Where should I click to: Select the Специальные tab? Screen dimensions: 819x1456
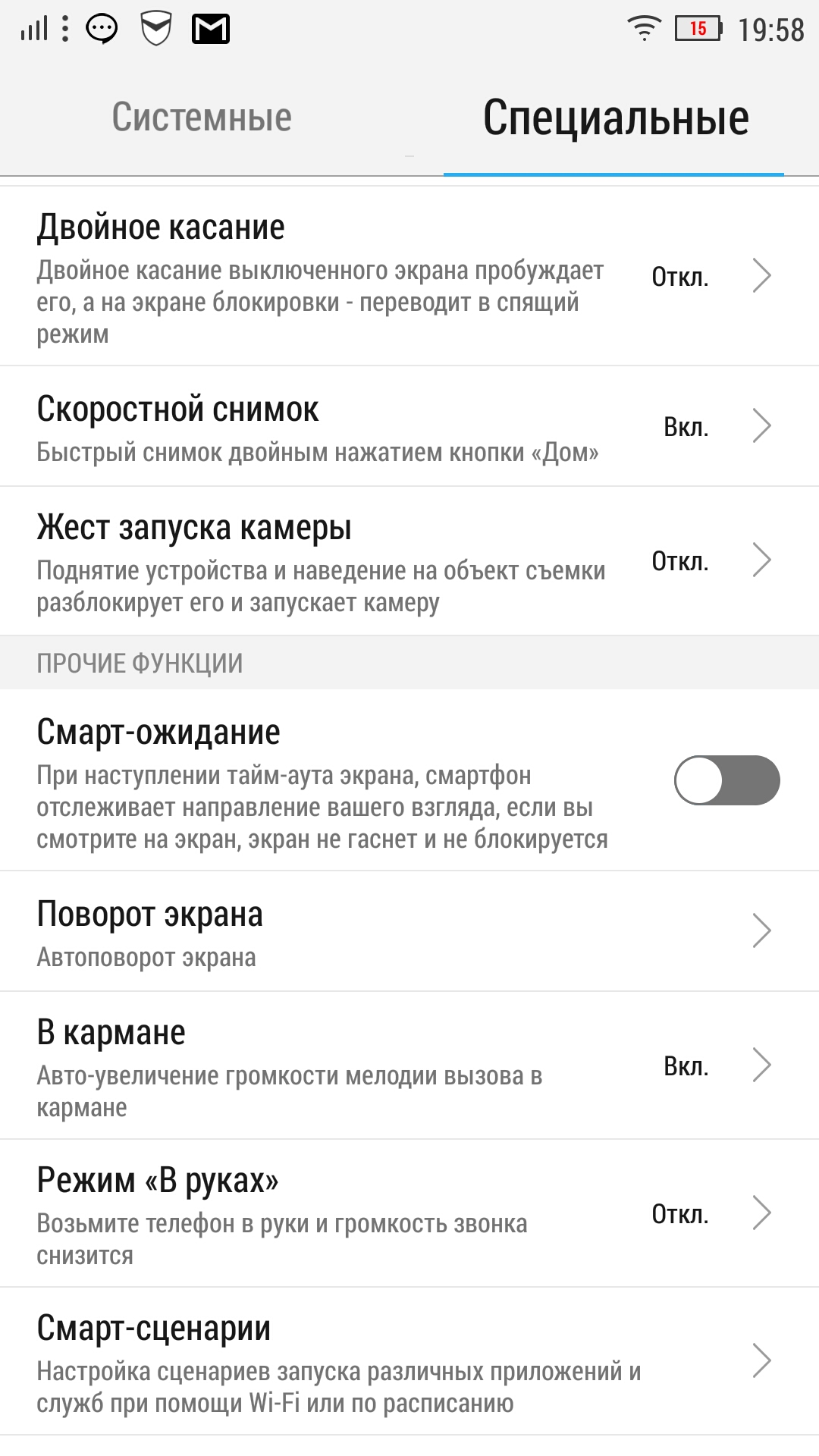click(x=615, y=118)
